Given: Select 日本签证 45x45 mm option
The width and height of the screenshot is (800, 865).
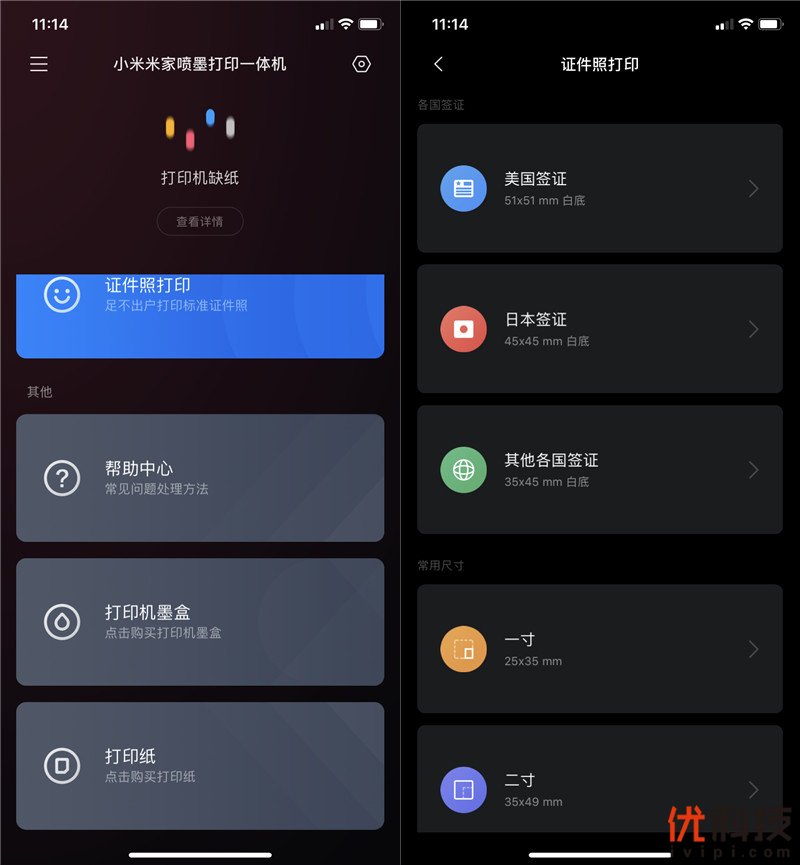Looking at the screenshot, I should pos(599,329).
